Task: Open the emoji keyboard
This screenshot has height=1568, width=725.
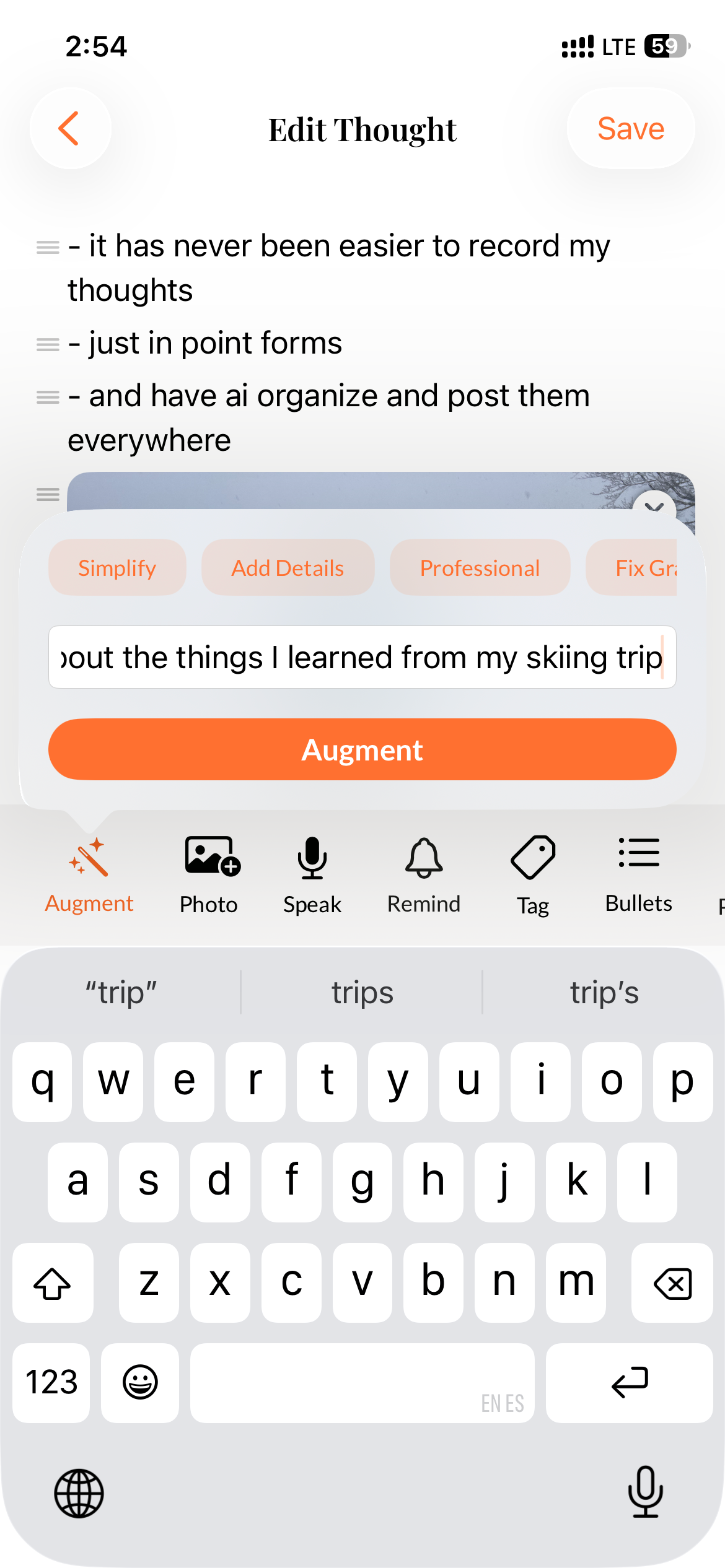Action: (140, 1382)
